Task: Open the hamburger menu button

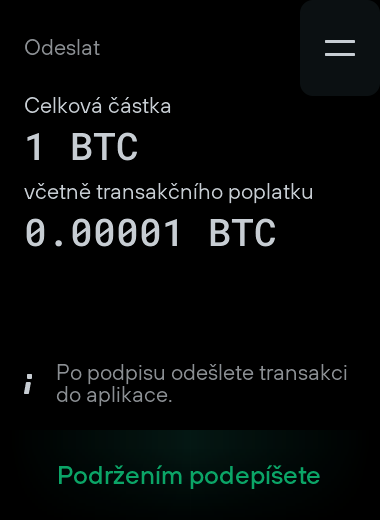Action: click(340, 48)
